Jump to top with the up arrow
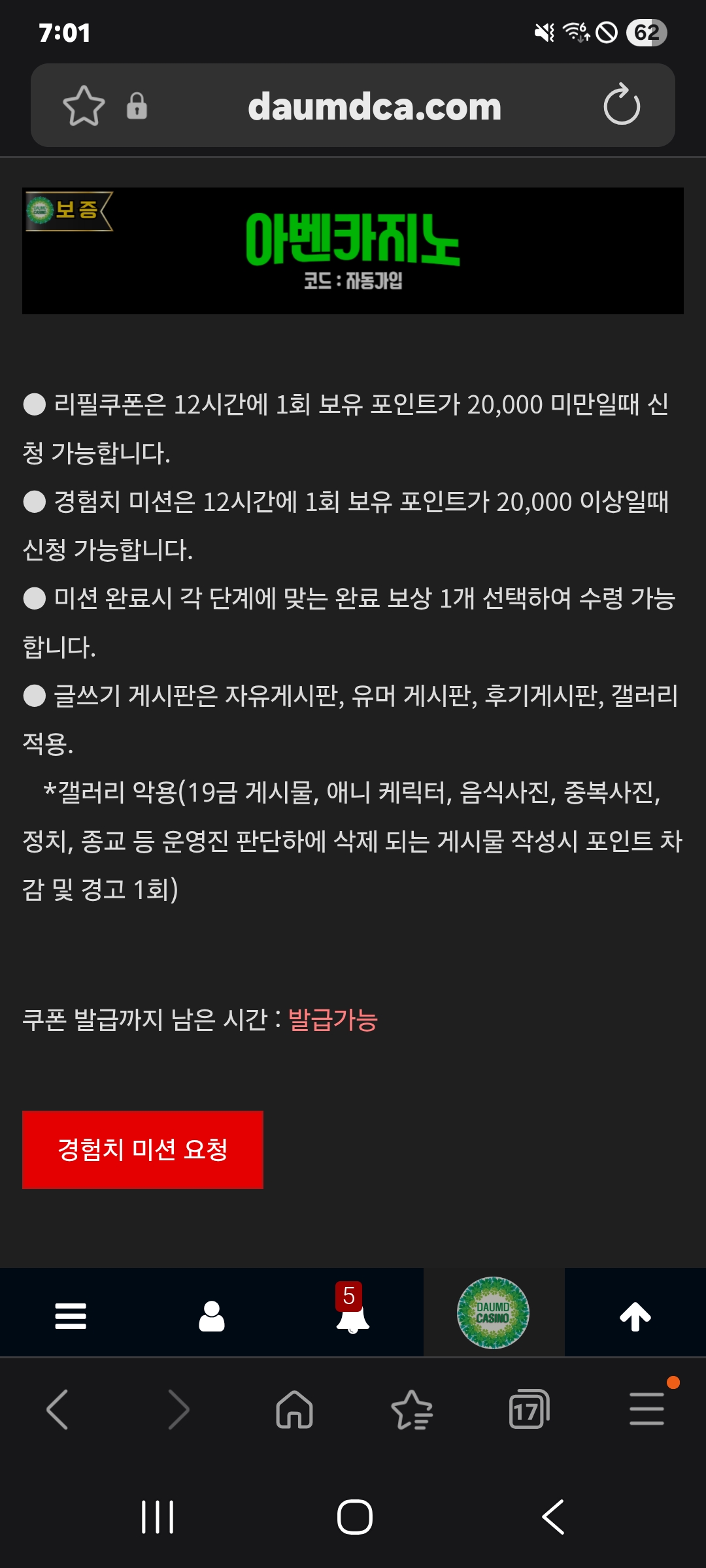This screenshot has height=1568, width=706. pos(635,1316)
